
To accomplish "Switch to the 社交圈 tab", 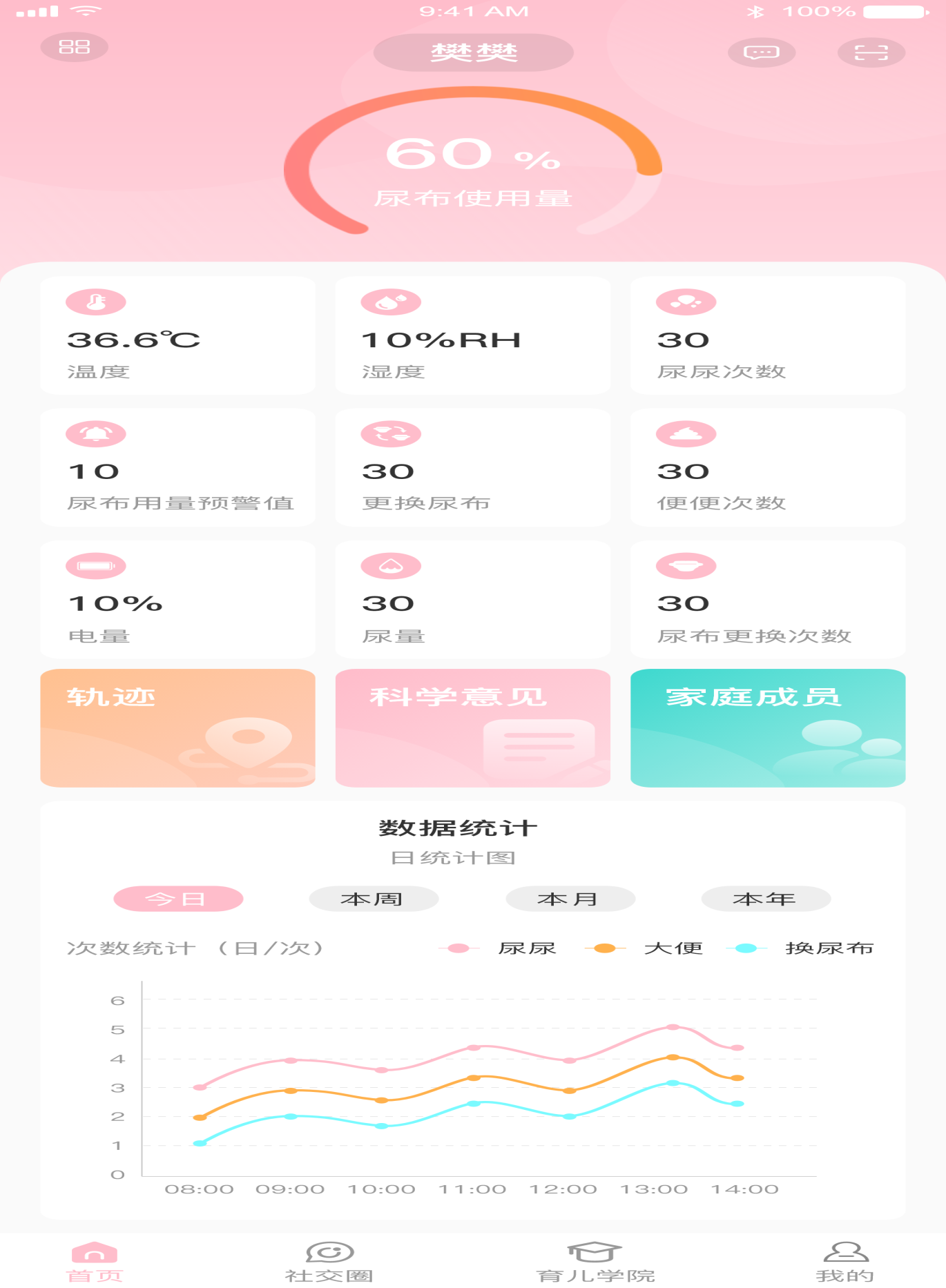I will (x=329, y=1262).
